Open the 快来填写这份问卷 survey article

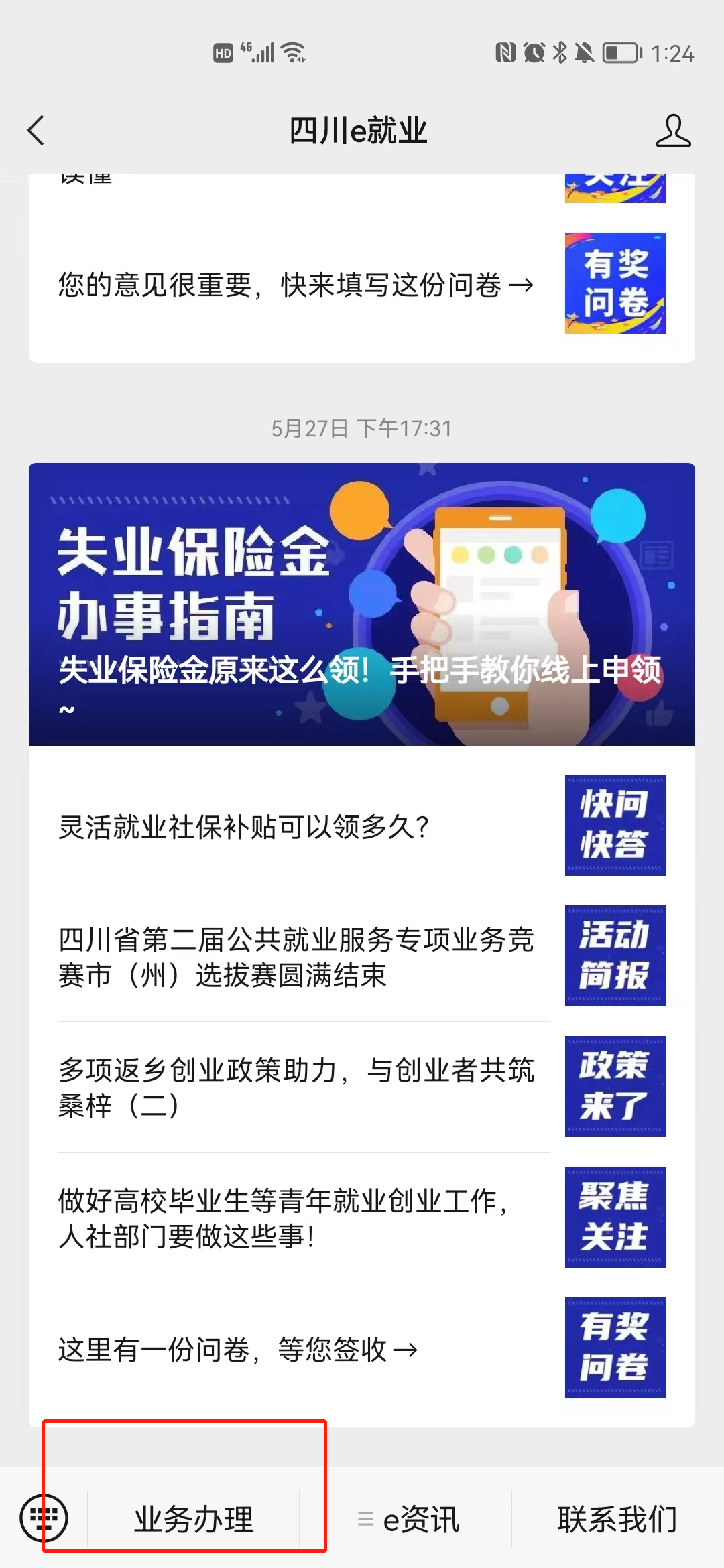click(x=295, y=285)
